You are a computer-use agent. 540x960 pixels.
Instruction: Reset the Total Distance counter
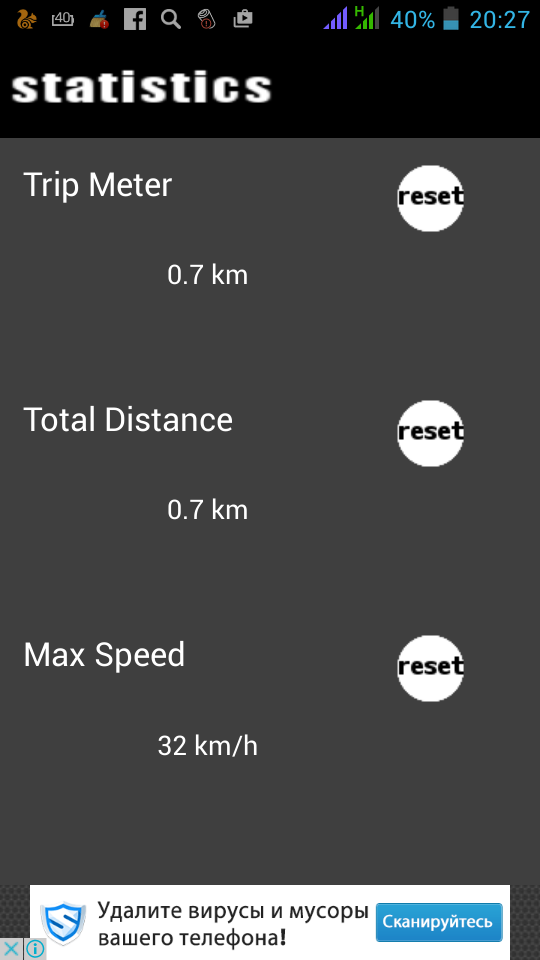click(x=430, y=433)
